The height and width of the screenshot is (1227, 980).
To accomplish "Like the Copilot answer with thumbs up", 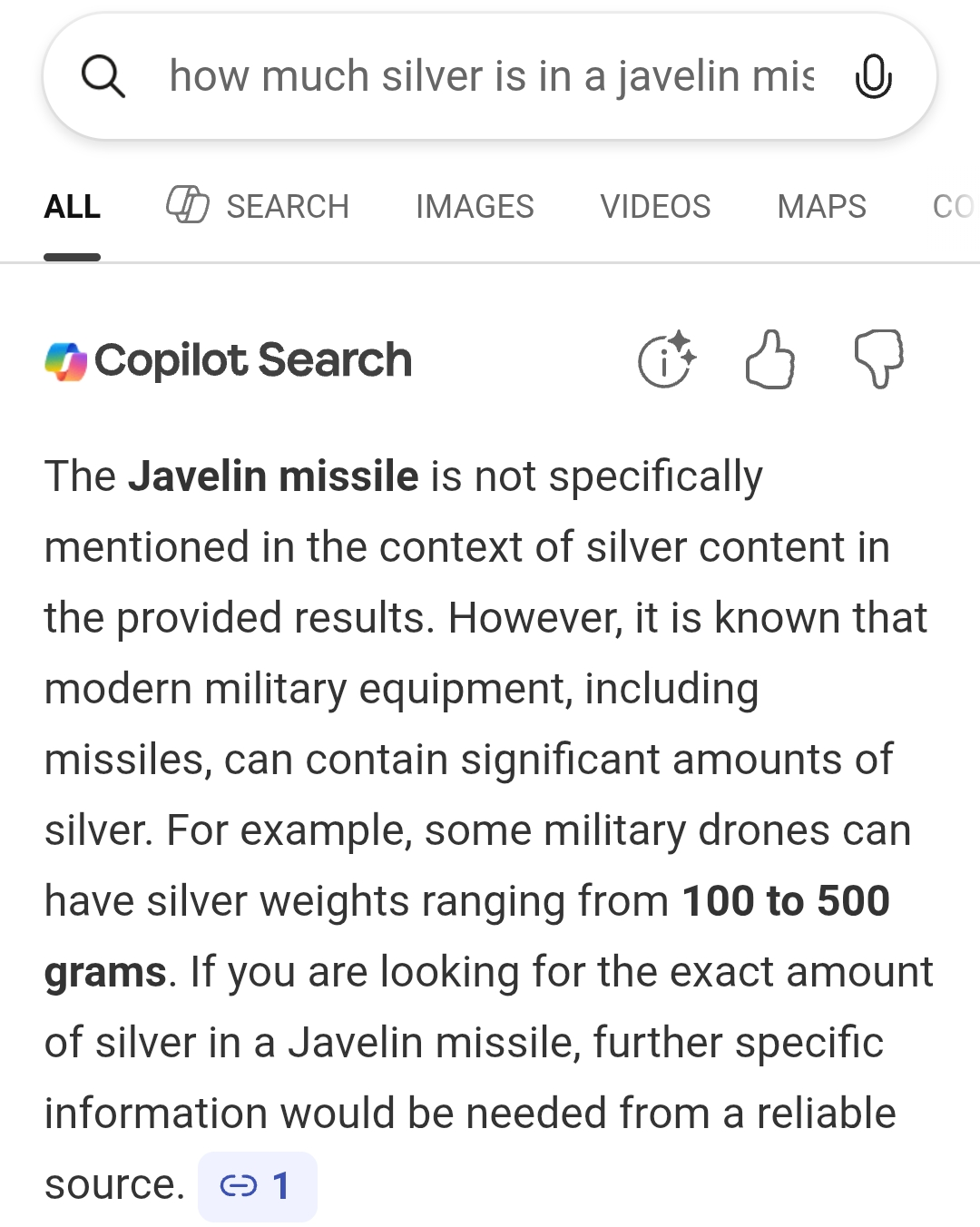I will point(770,360).
